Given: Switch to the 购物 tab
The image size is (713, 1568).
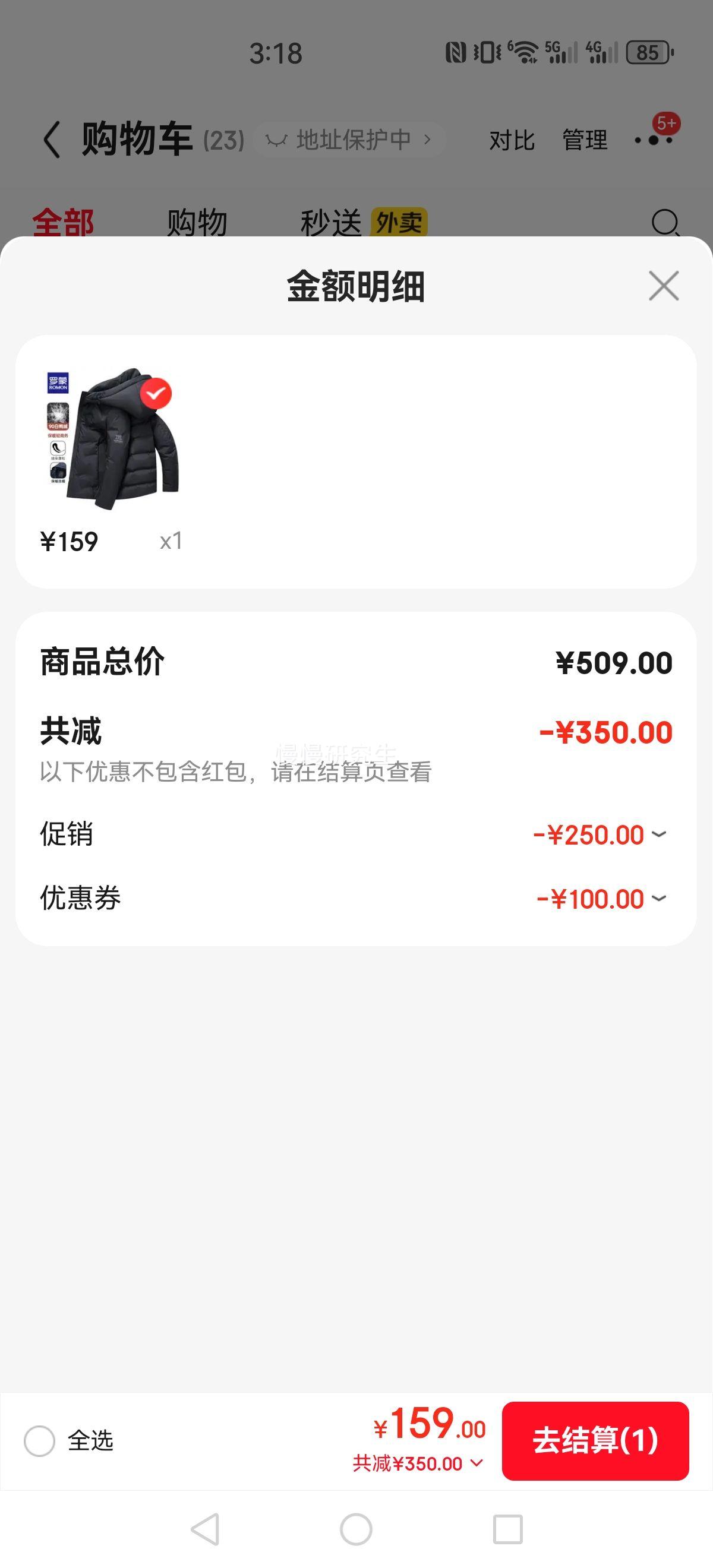Looking at the screenshot, I should pos(197,222).
